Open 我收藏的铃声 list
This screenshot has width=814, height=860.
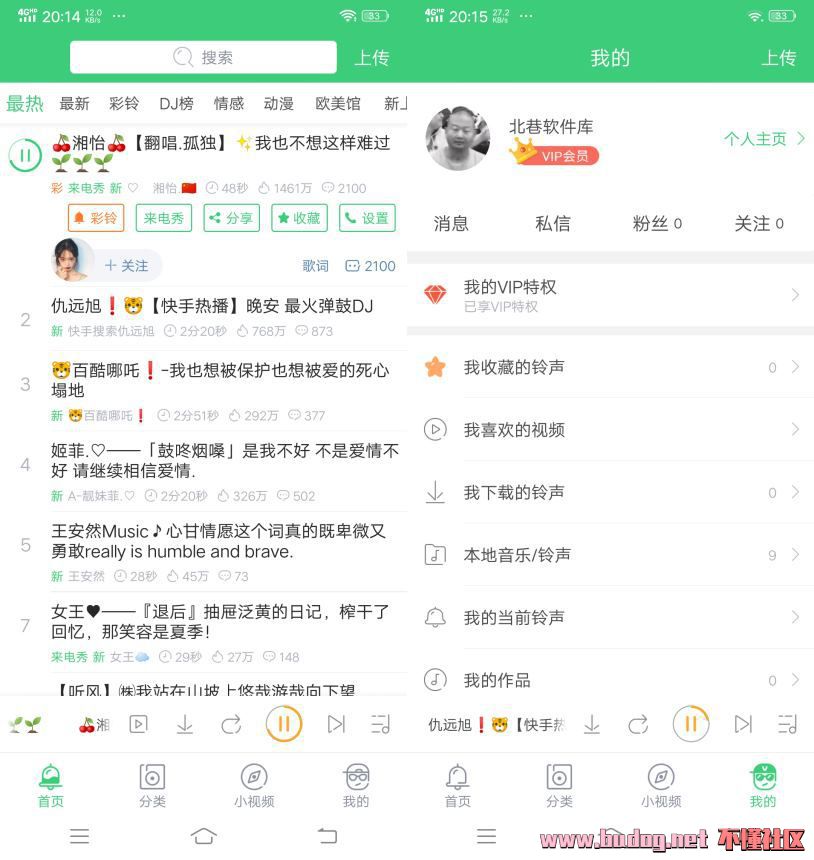[x=610, y=367]
